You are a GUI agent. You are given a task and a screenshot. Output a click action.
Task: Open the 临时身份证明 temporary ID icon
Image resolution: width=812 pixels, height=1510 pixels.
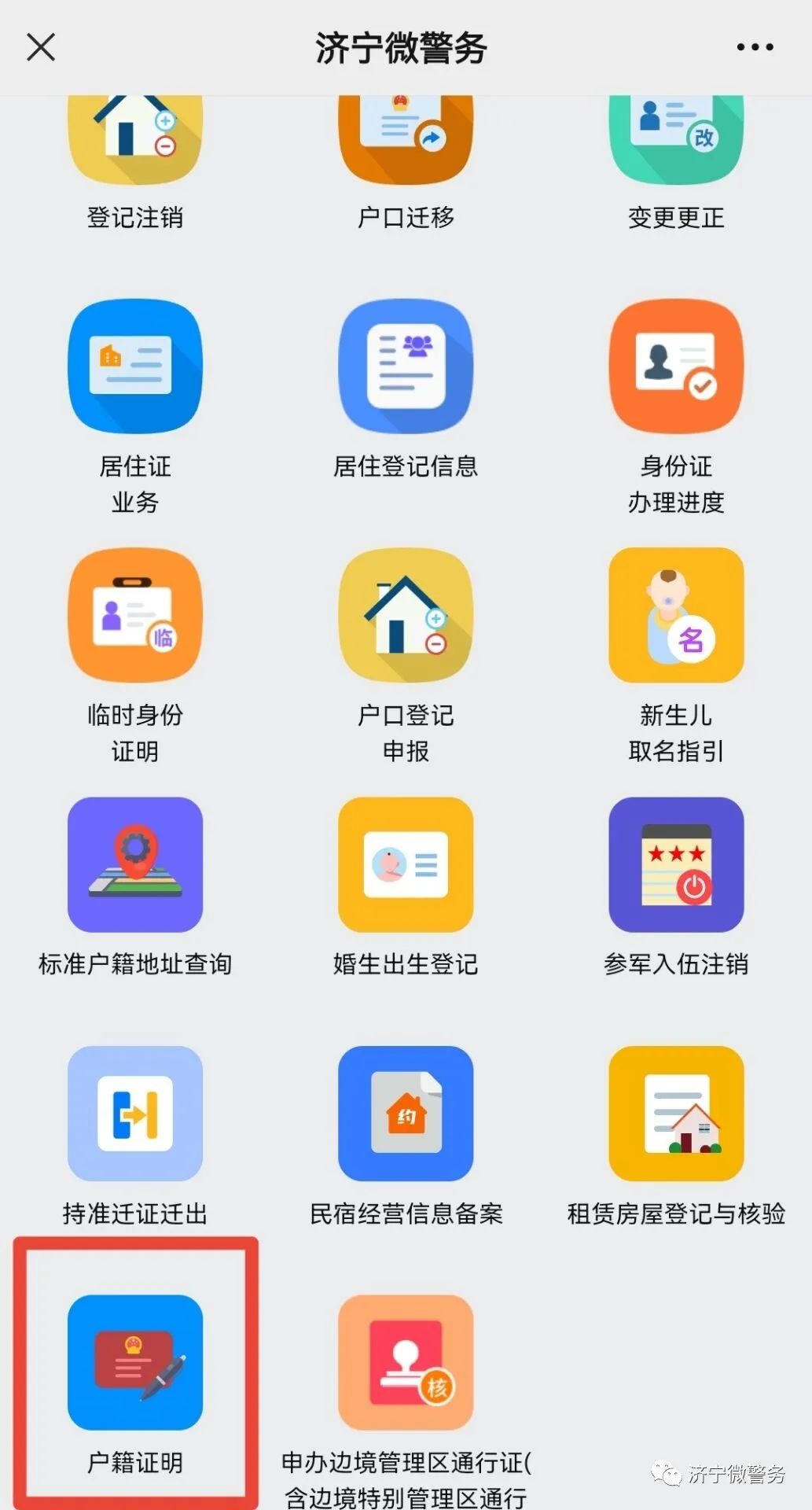click(x=134, y=614)
